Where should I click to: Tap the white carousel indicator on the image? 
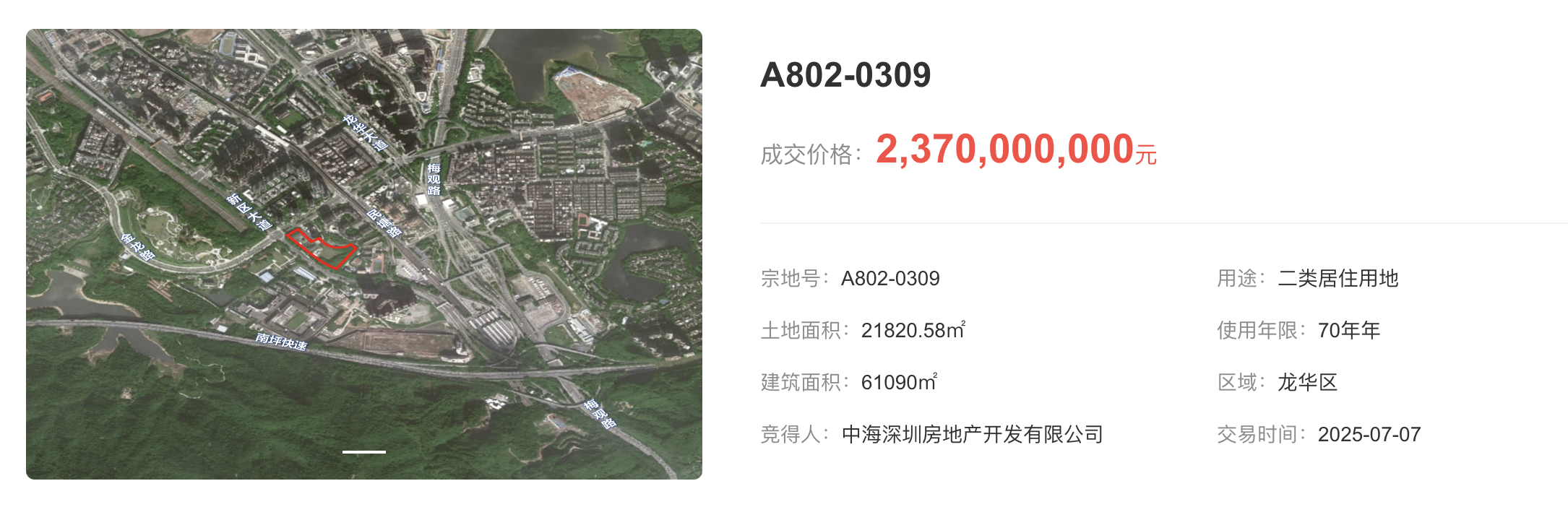tap(363, 452)
